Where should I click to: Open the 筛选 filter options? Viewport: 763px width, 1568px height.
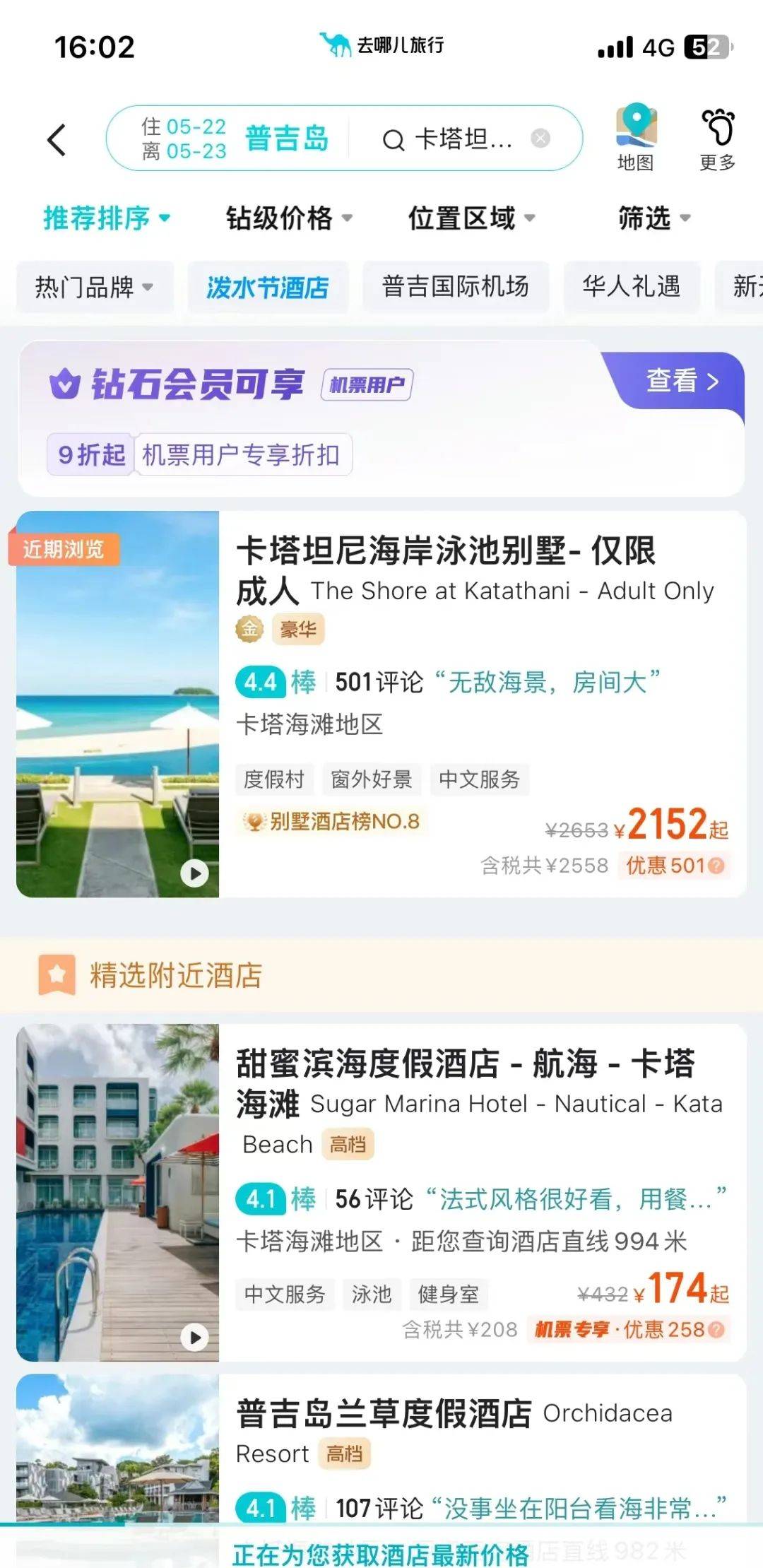[653, 218]
